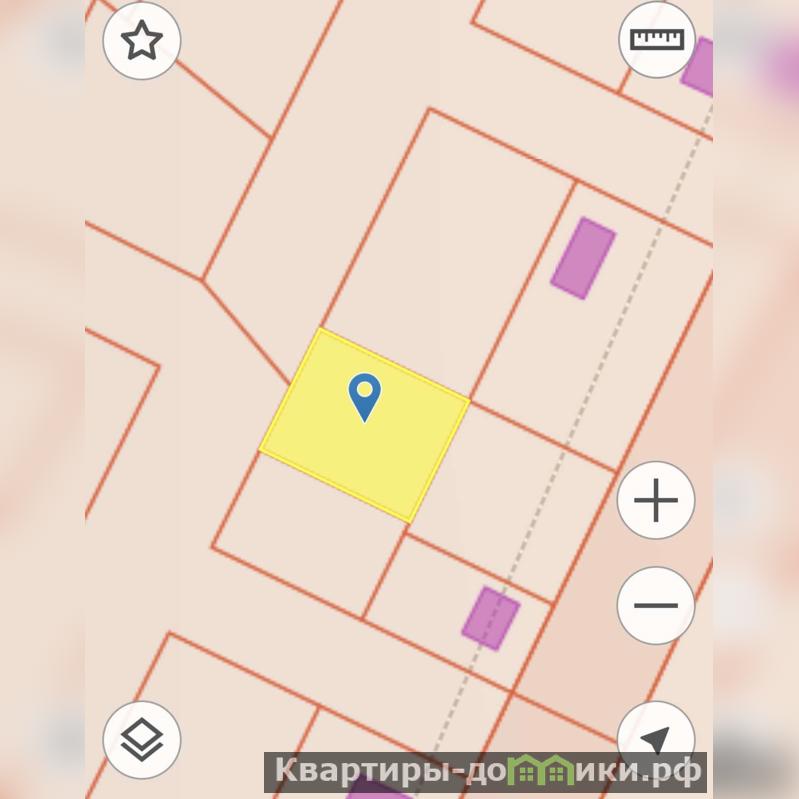Center the map on my location
Image resolution: width=799 pixels, height=799 pixels.
click(x=655, y=740)
